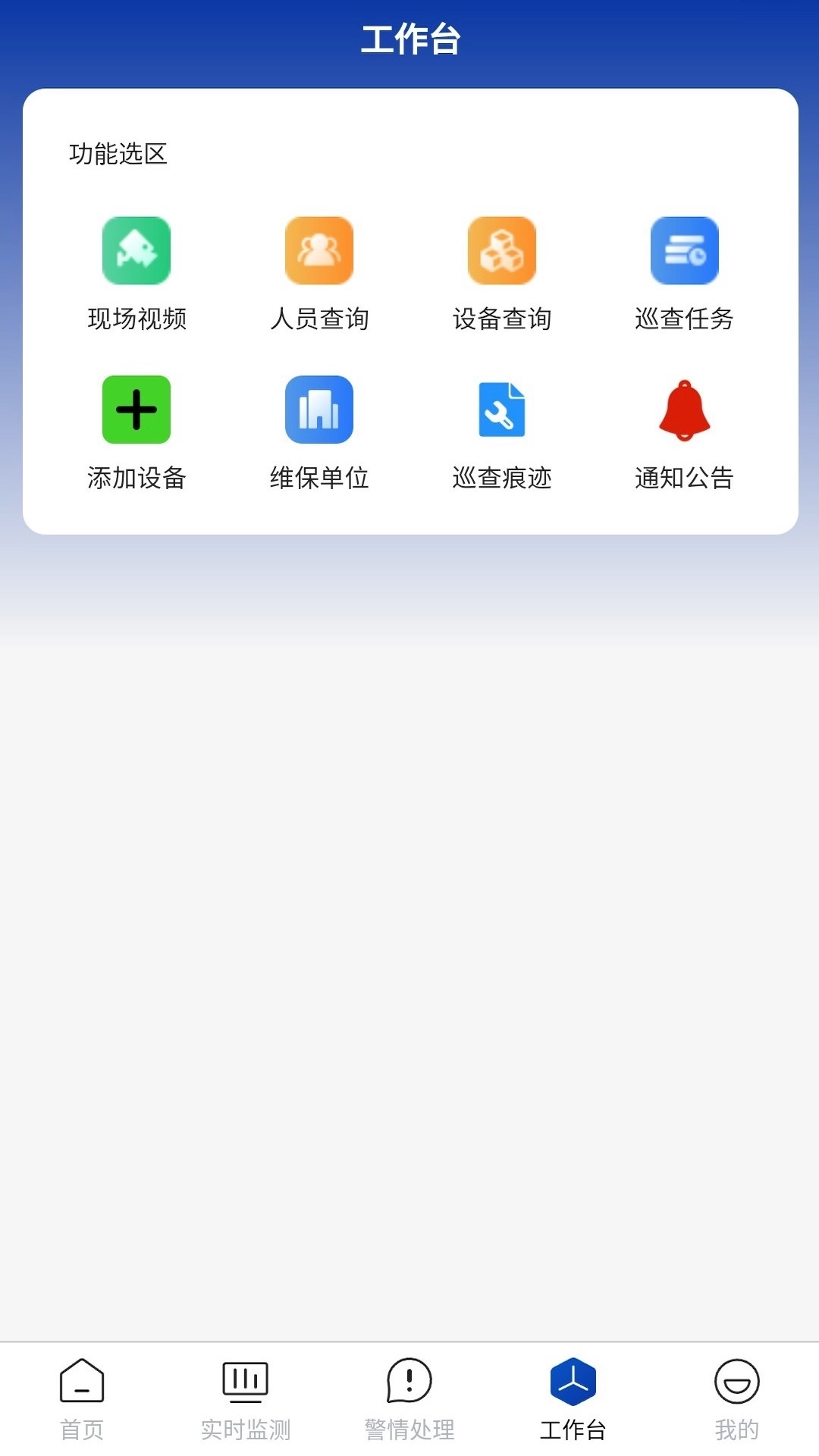The width and height of the screenshot is (819, 1456).
Task: Select the 巡查痕迹 patrol trace icon
Action: [502, 409]
